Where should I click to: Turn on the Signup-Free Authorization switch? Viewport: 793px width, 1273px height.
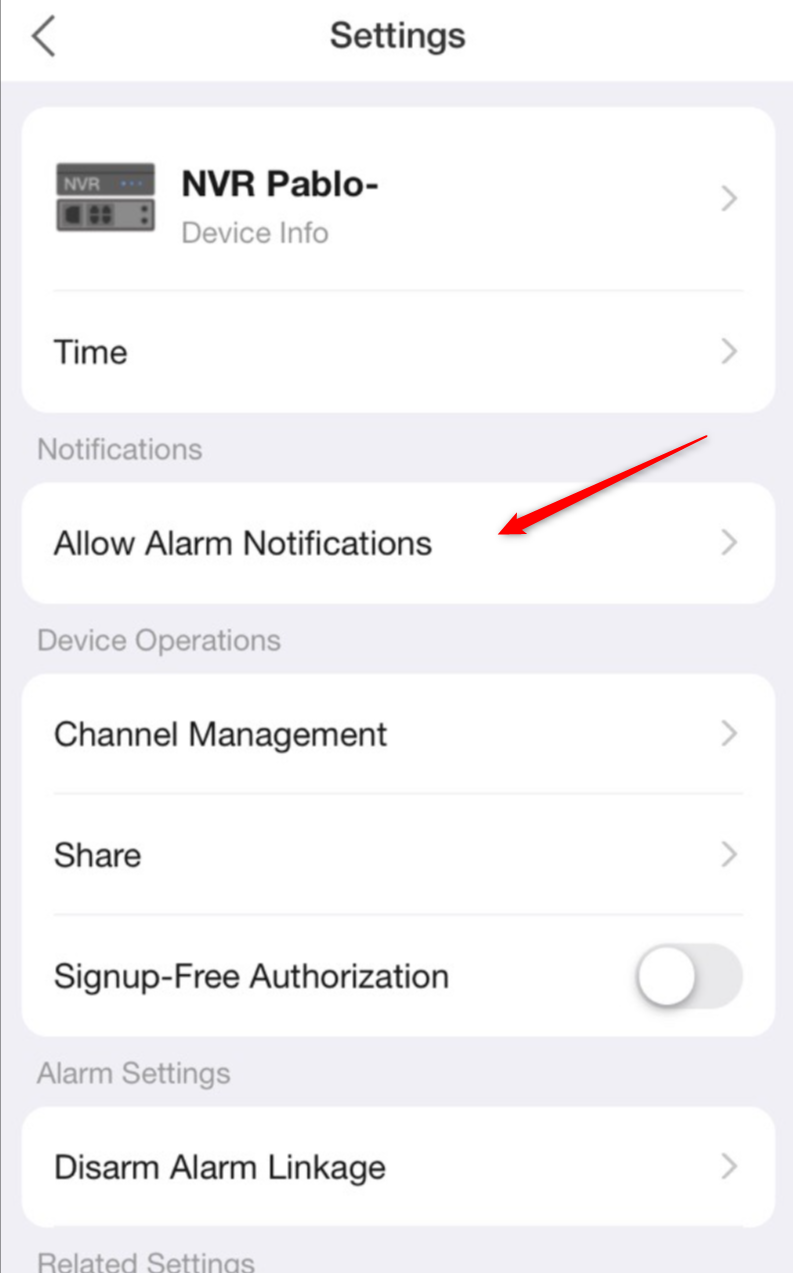pos(688,977)
